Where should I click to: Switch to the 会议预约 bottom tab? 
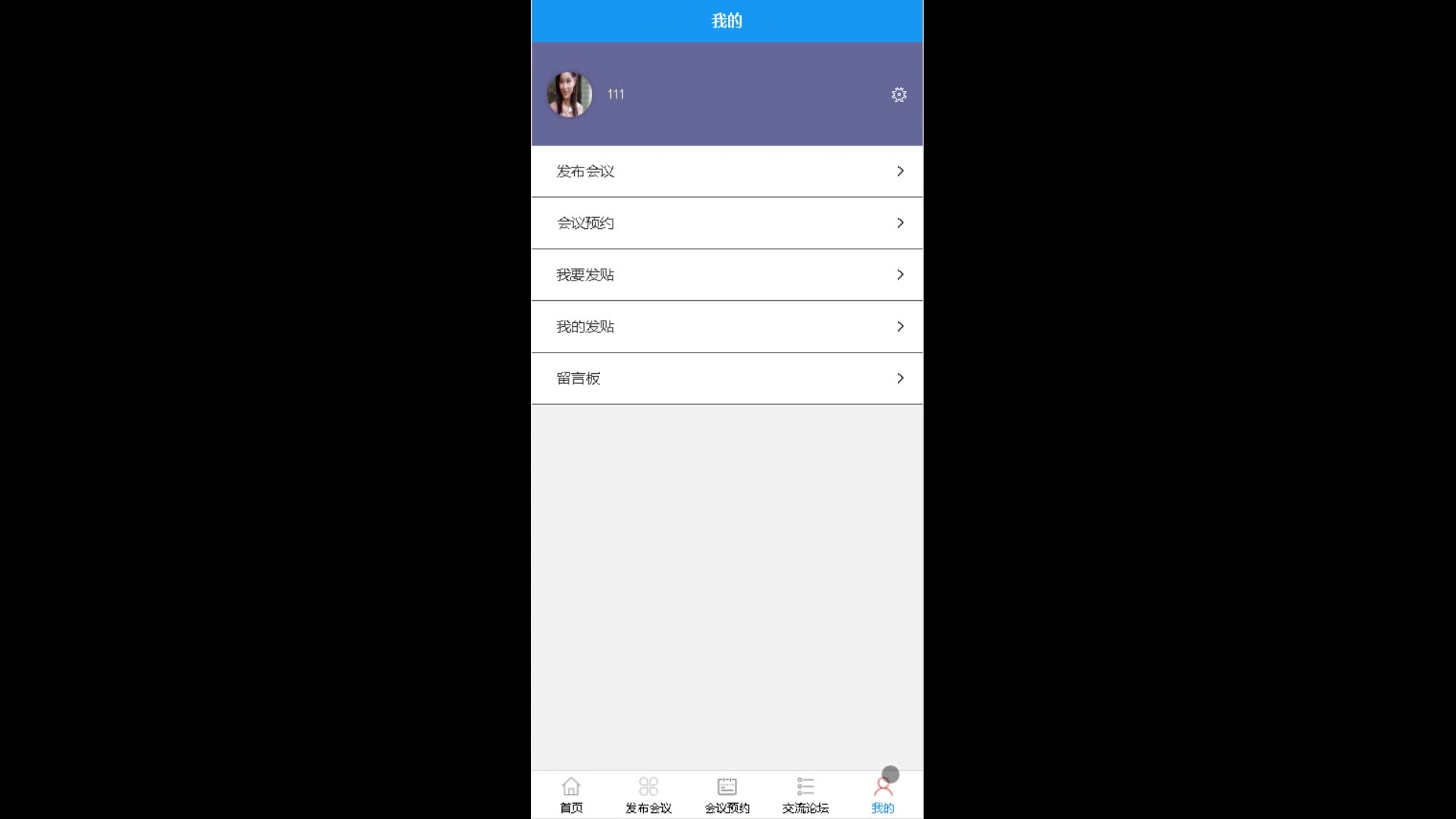[727, 795]
